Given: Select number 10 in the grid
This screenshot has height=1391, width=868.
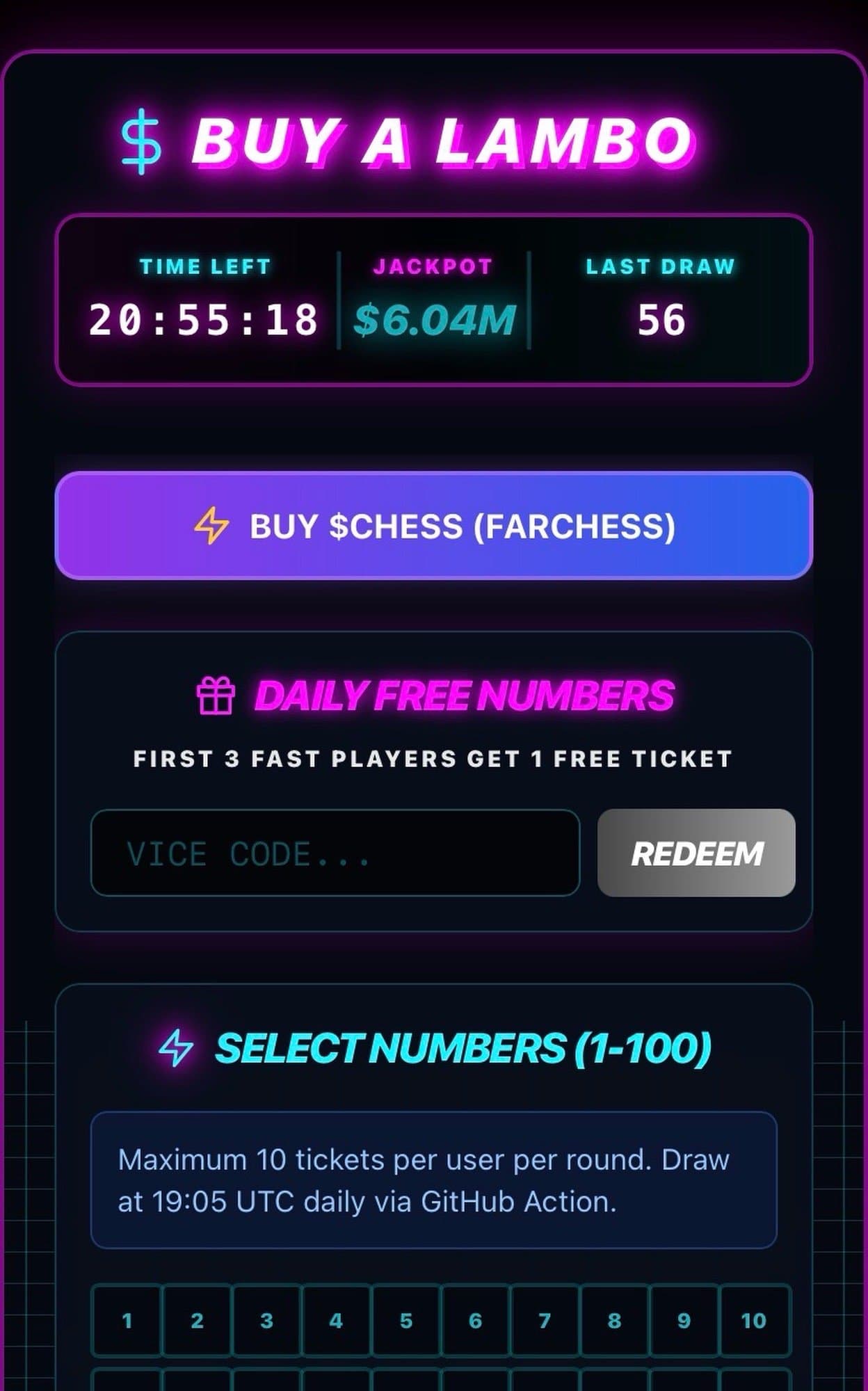Looking at the screenshot, I should [754, 1320].
